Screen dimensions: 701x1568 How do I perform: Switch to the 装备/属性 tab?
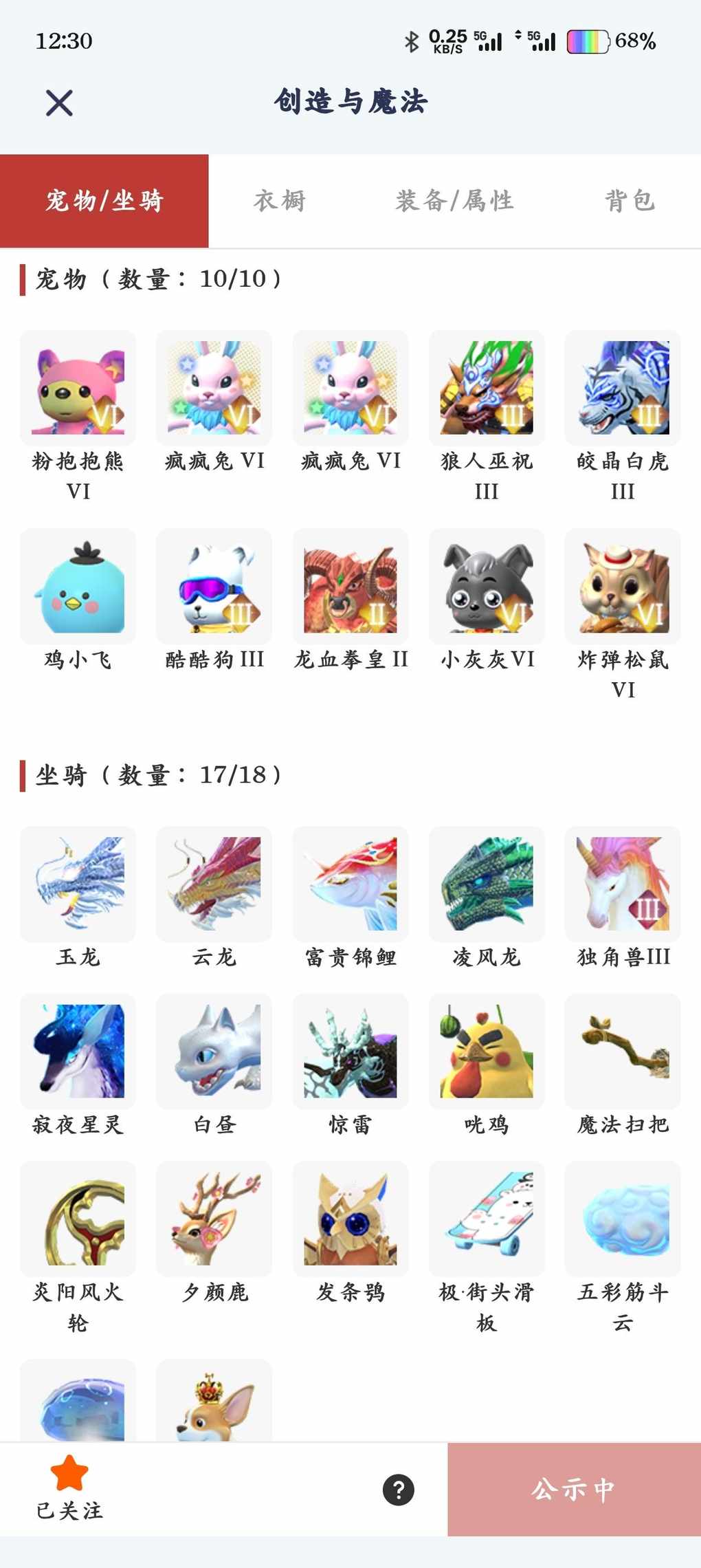pos(454,201)
